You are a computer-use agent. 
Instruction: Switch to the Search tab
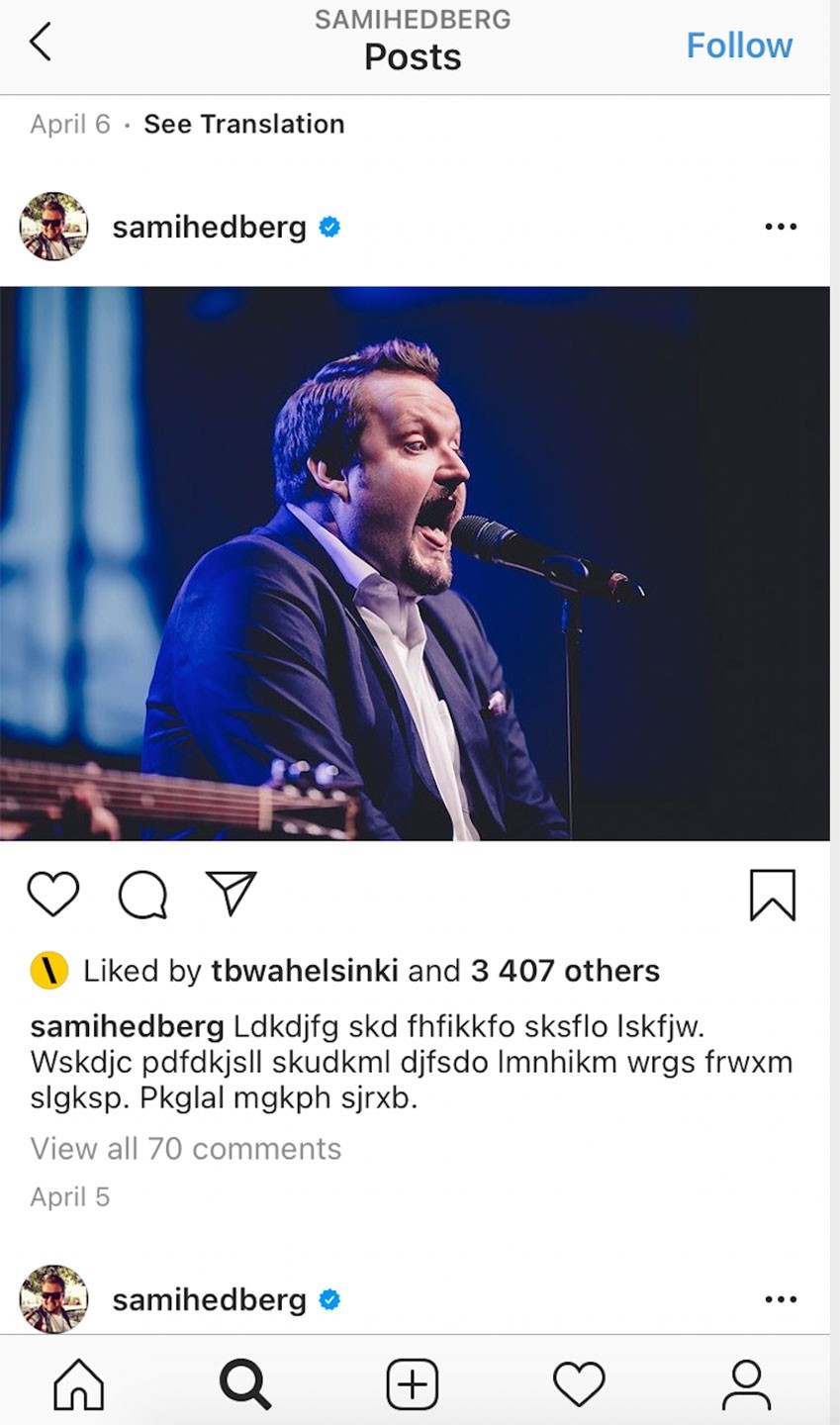(x=244, y=1382)
